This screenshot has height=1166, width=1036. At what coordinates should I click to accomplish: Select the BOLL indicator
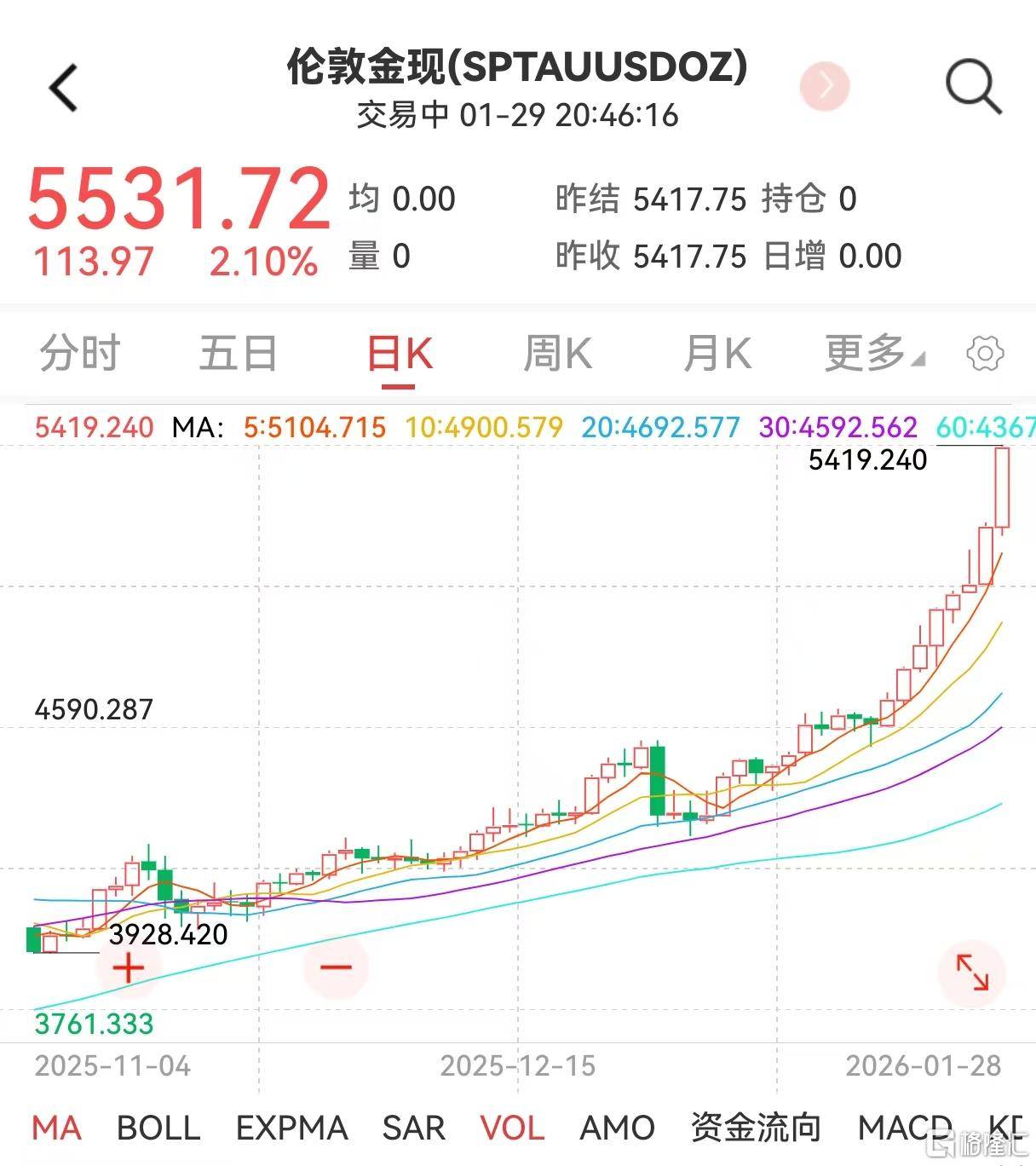coord(158,1128)
